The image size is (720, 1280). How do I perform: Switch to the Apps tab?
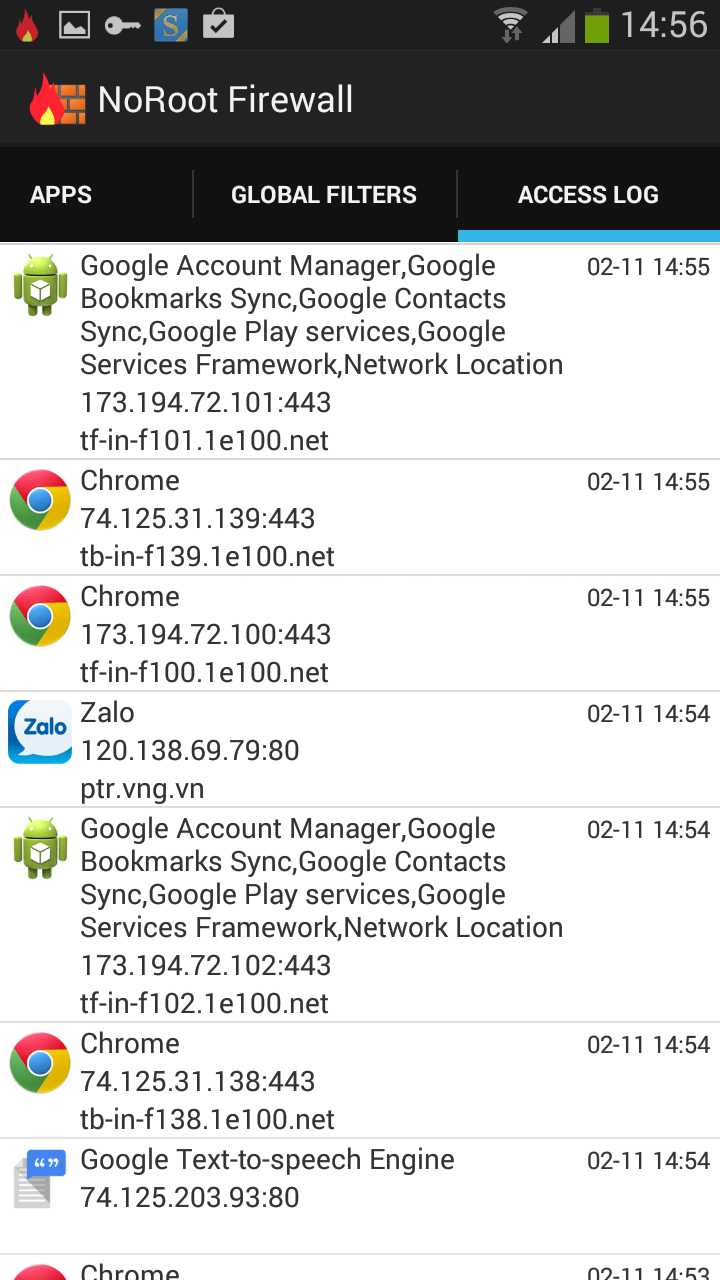tap(61, 195)
